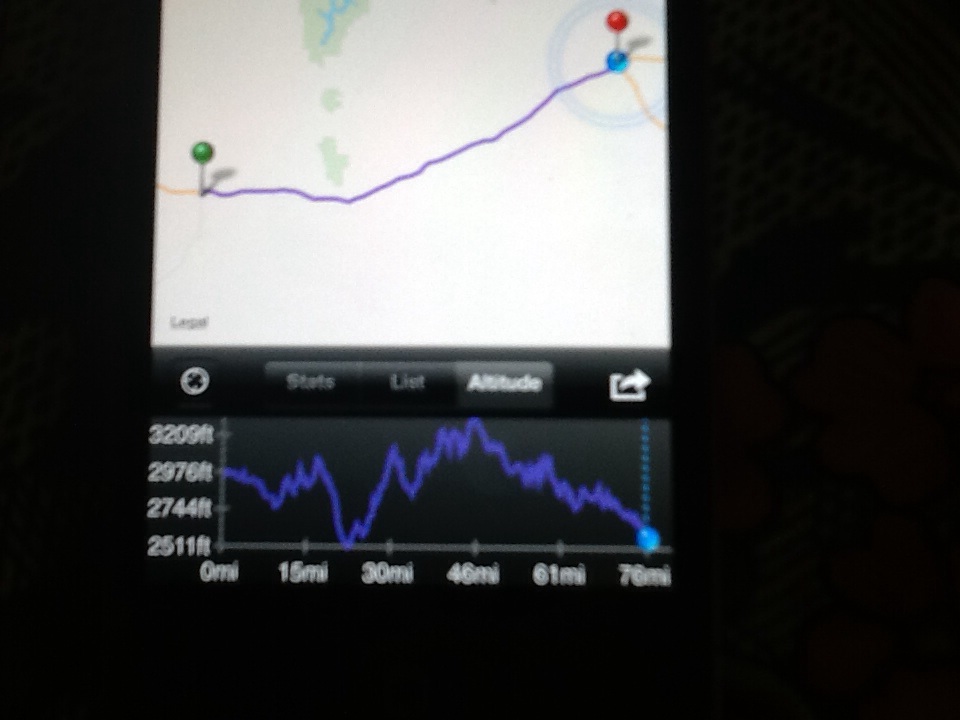The image size is (960, 720).
Task: Tap the location crosshair icon
Action: (195, 381)
